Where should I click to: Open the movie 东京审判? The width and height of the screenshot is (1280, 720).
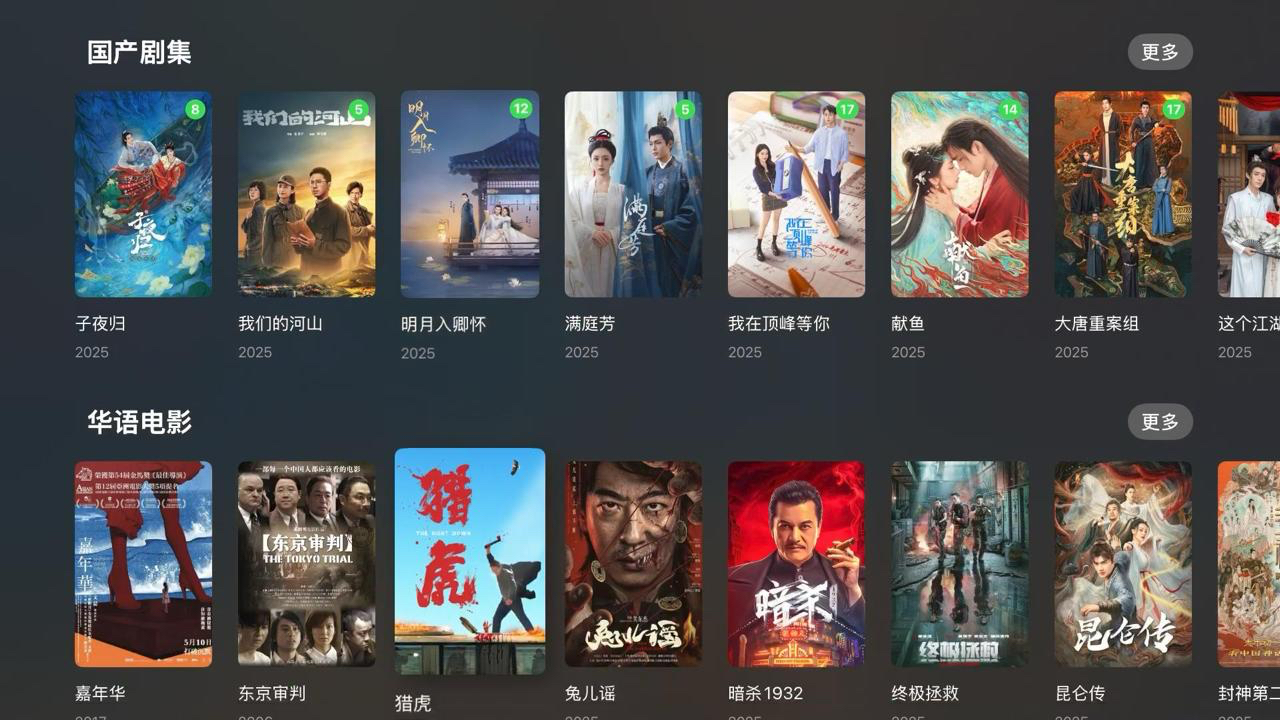tap(306, 564)
